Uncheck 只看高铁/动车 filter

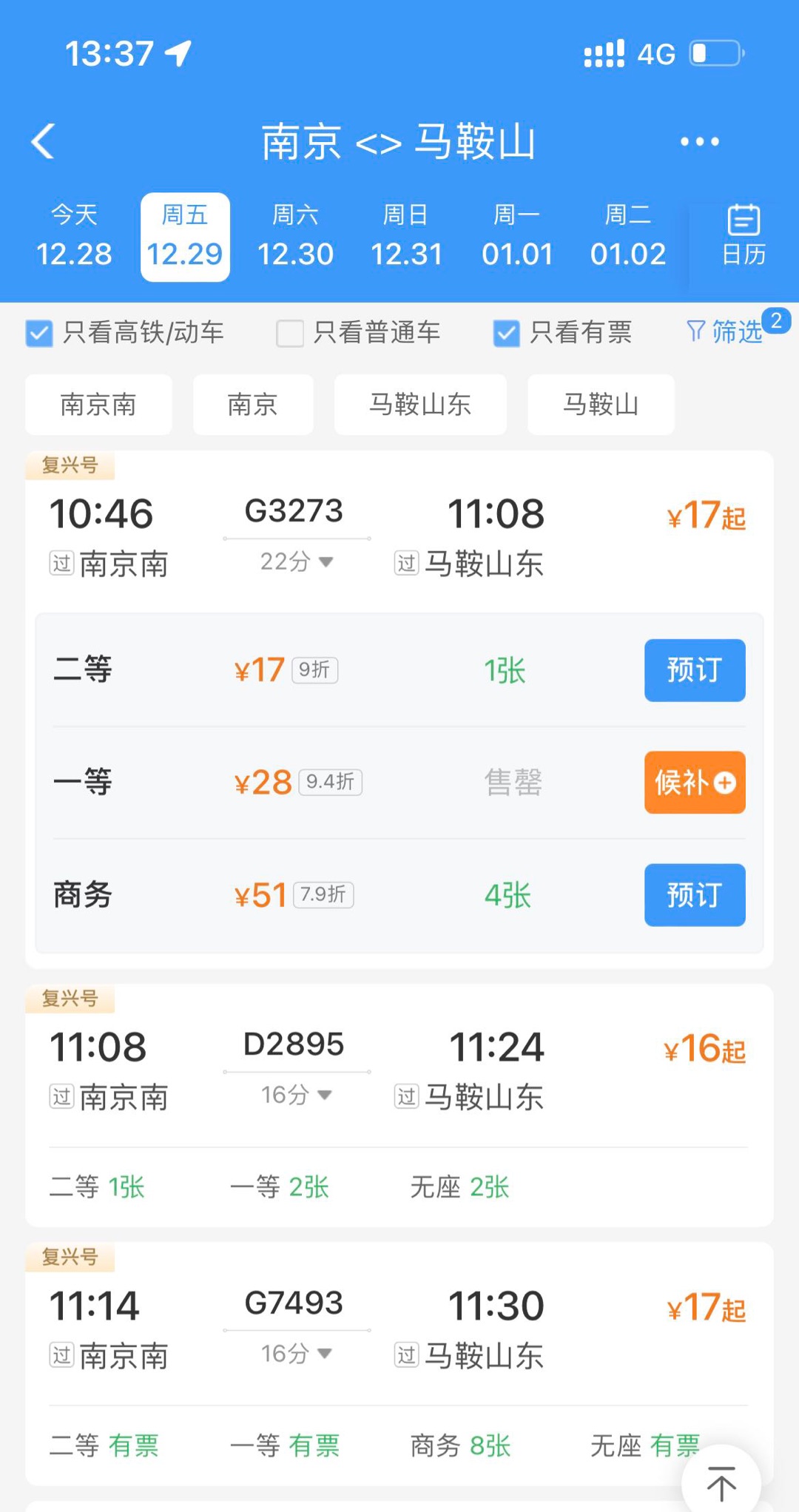click(124, 333)
